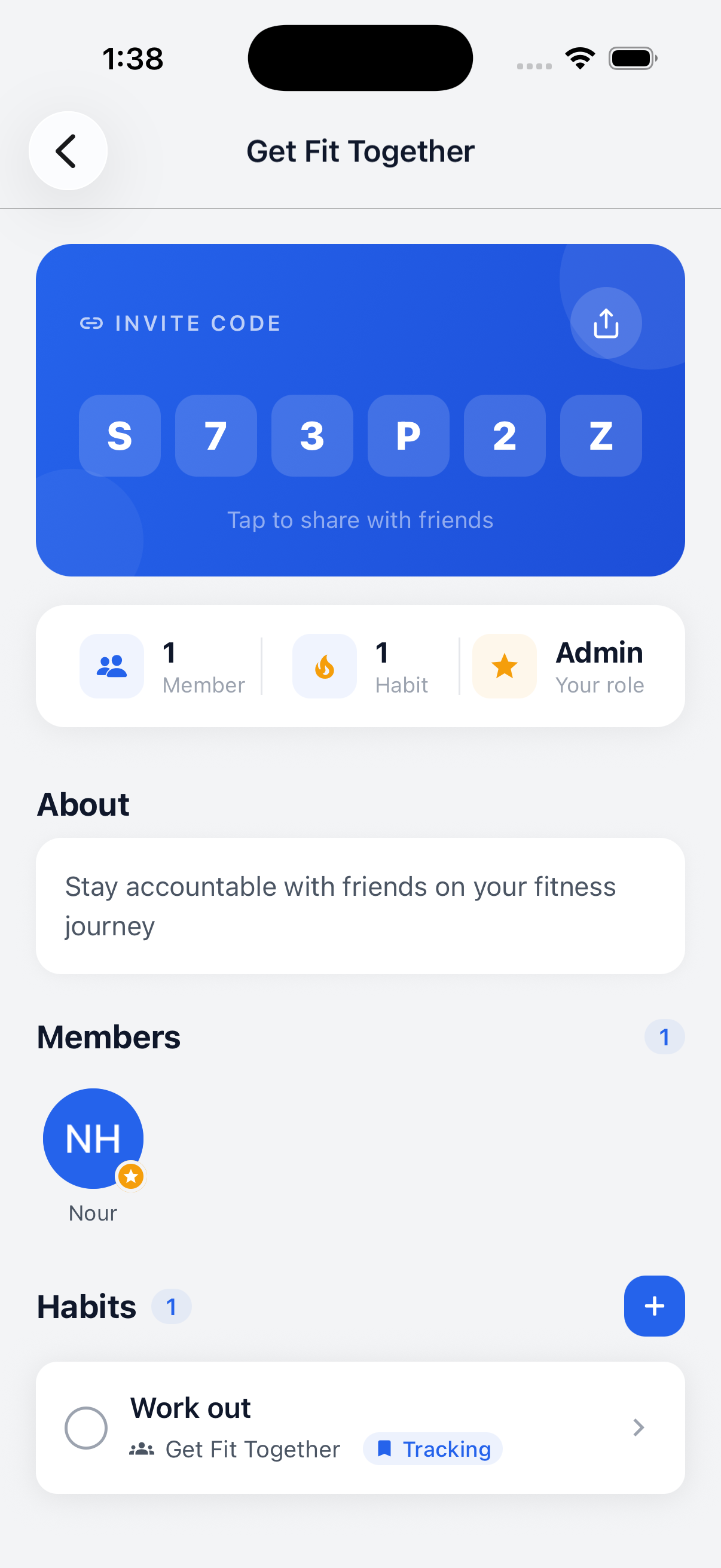Tap the Members count badge showing 1

(664, 1036)
